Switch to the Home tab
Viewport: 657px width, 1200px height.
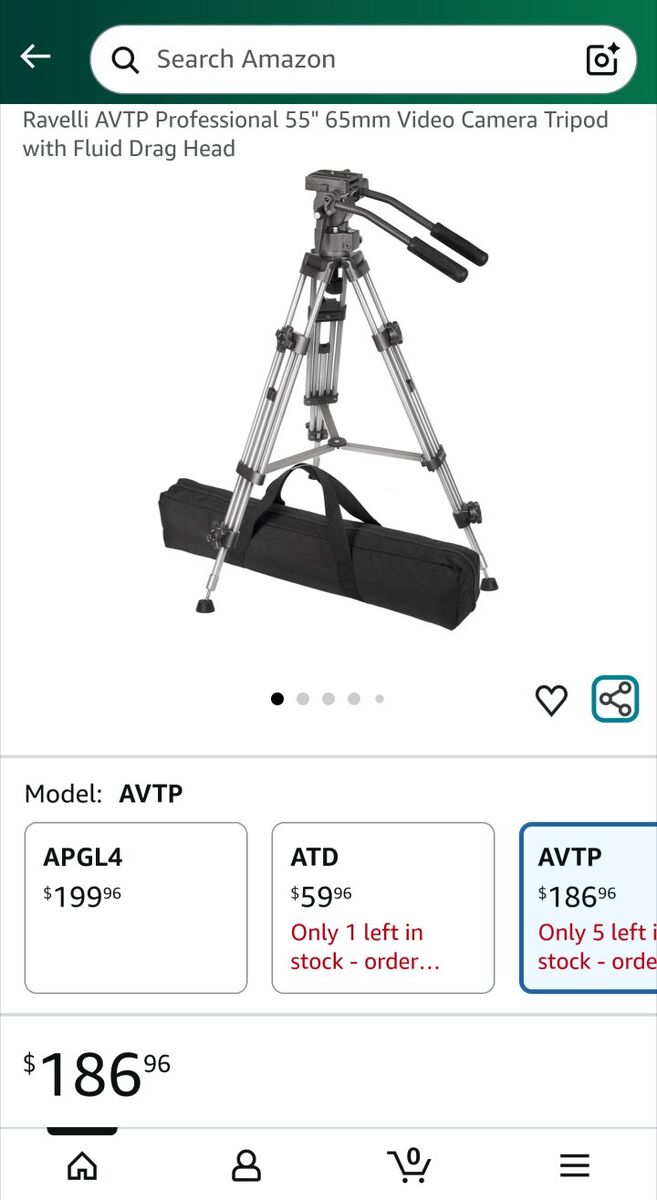pos(82,1165)
